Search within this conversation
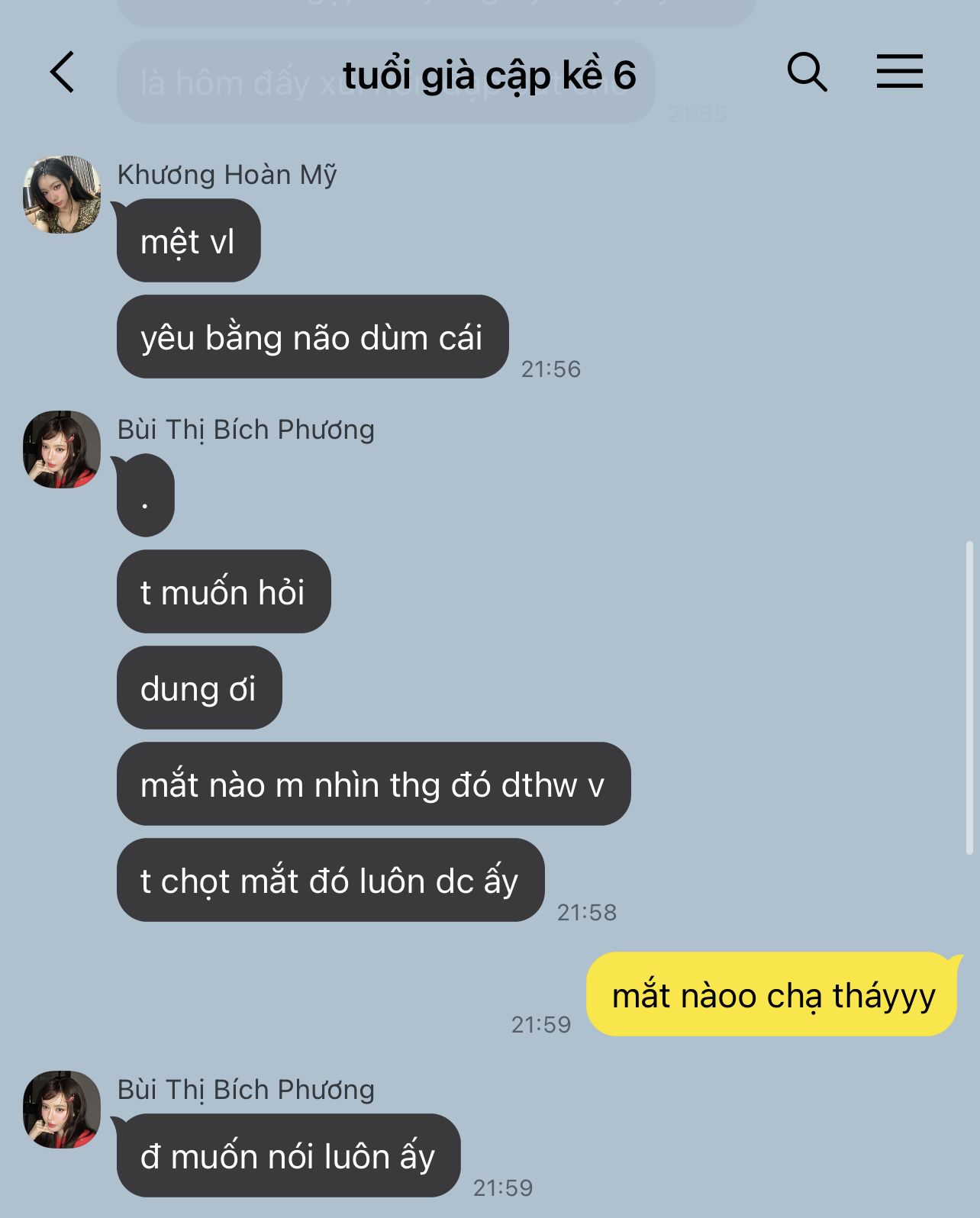The image size is (980, 1218). click(807, 72)
